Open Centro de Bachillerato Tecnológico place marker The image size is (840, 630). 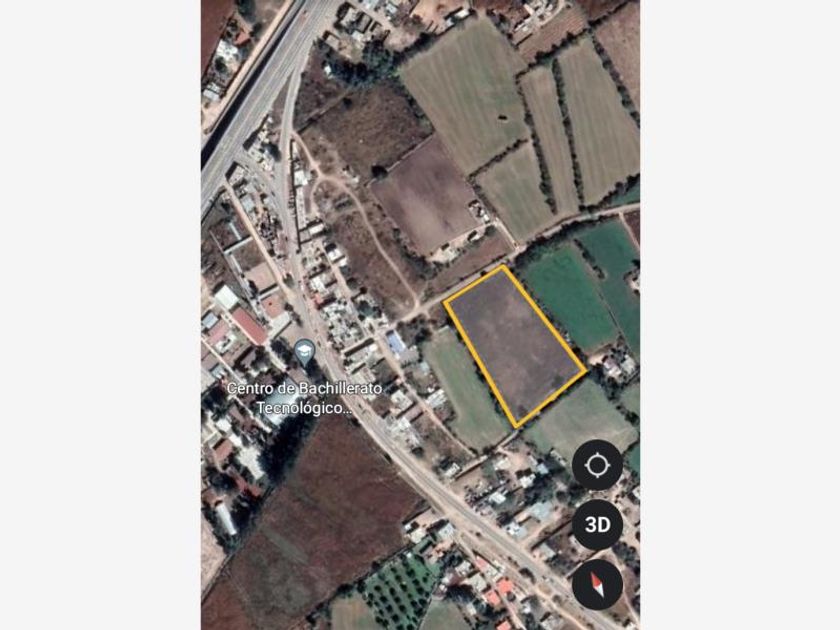click(x=304, y=352)
